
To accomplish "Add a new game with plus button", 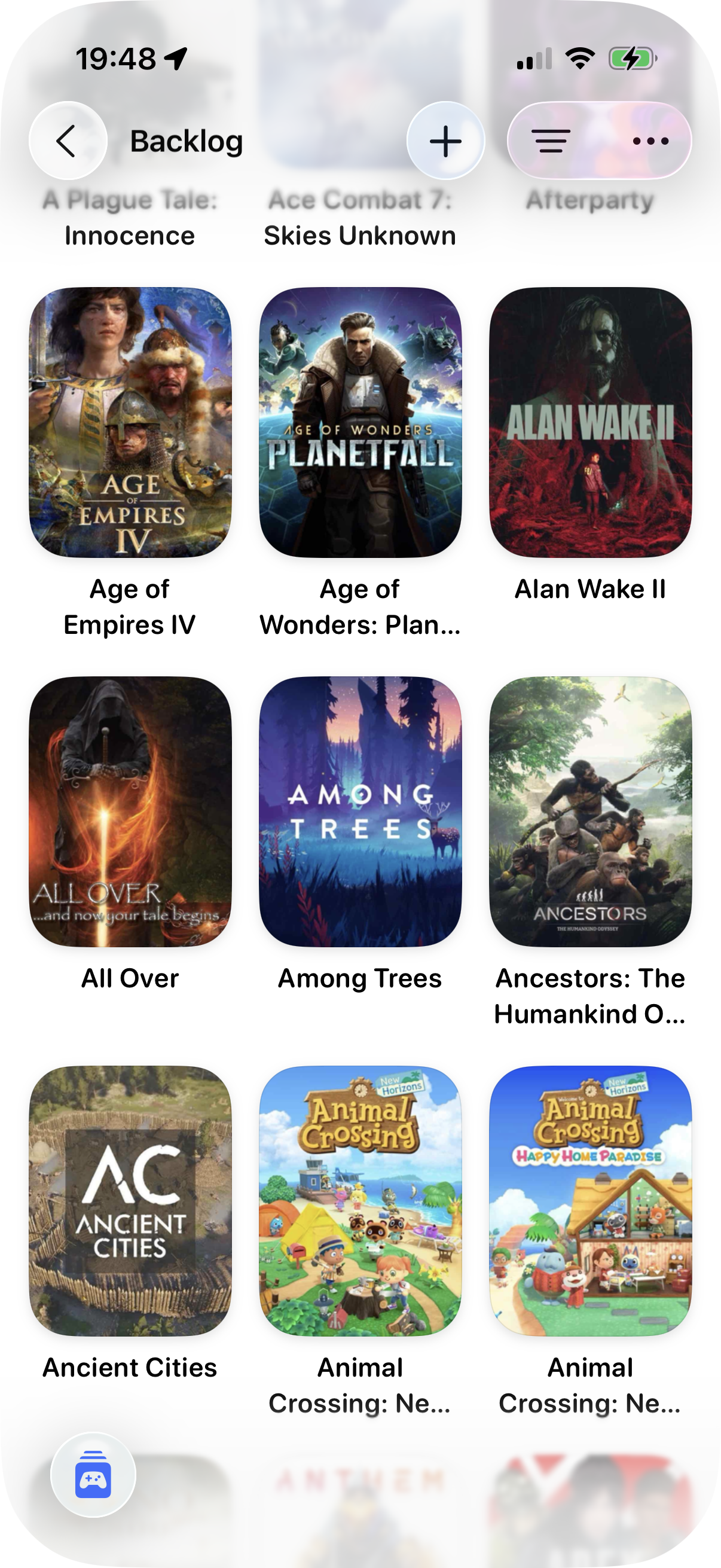I will pos(445,141).
